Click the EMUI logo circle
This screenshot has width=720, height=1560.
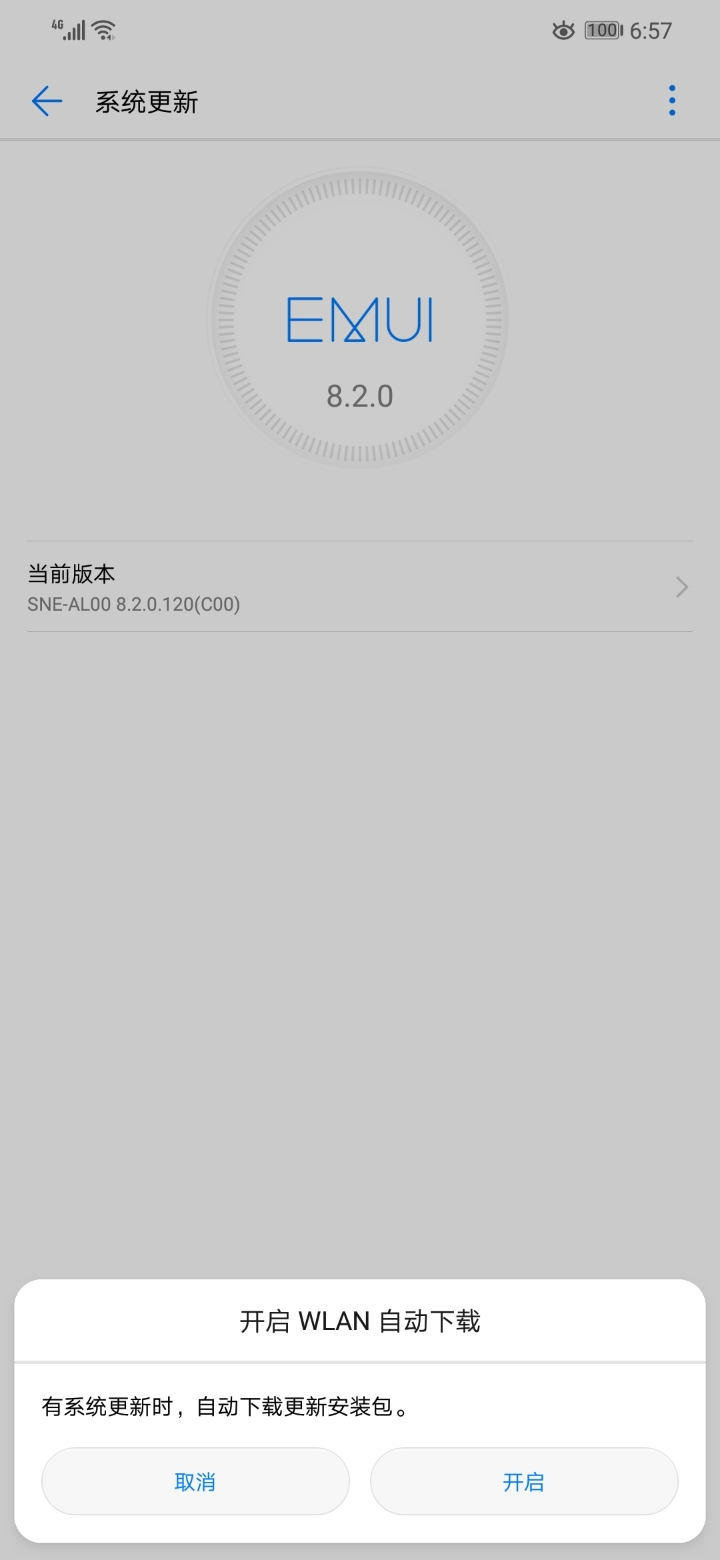[x=360, y=318]
